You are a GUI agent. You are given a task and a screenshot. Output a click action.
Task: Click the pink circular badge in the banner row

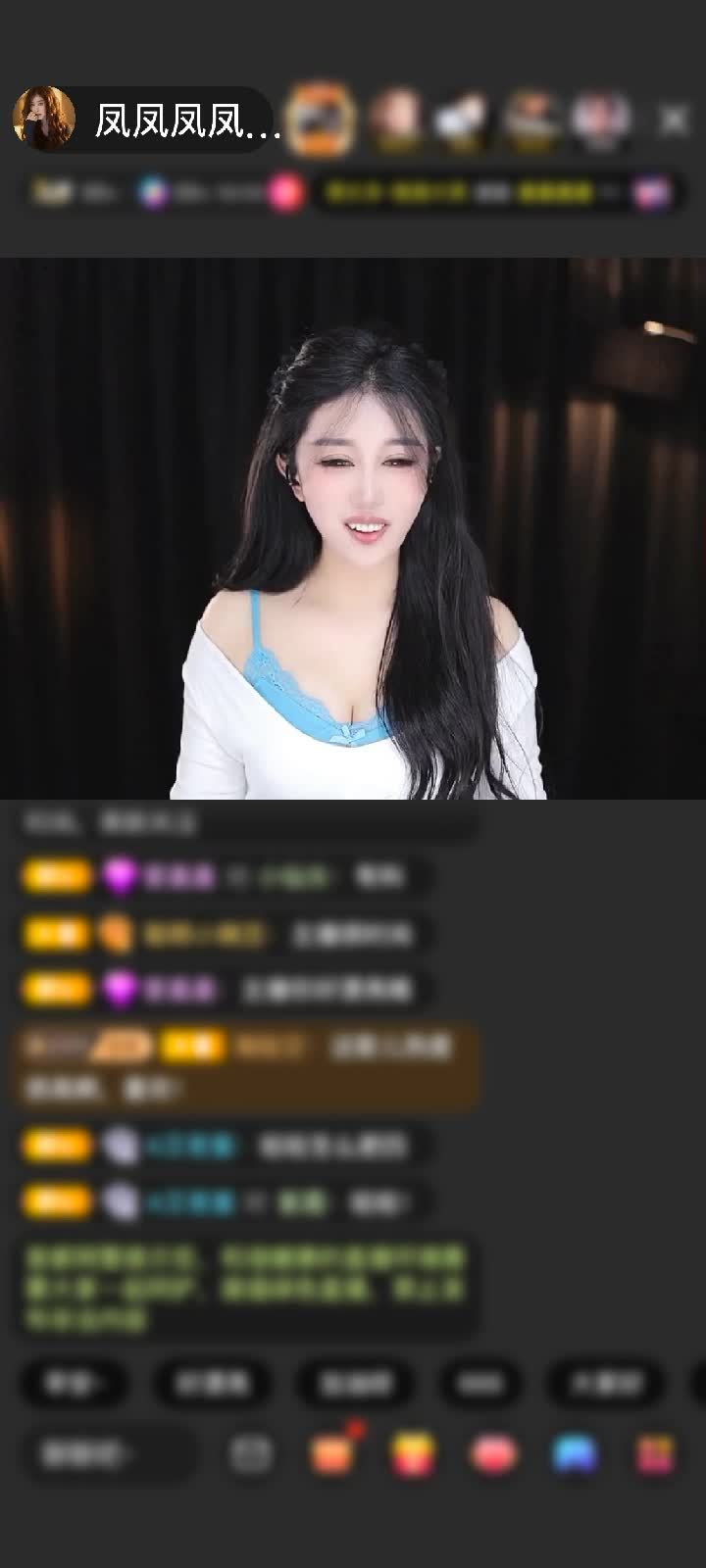tap(286, 192)
